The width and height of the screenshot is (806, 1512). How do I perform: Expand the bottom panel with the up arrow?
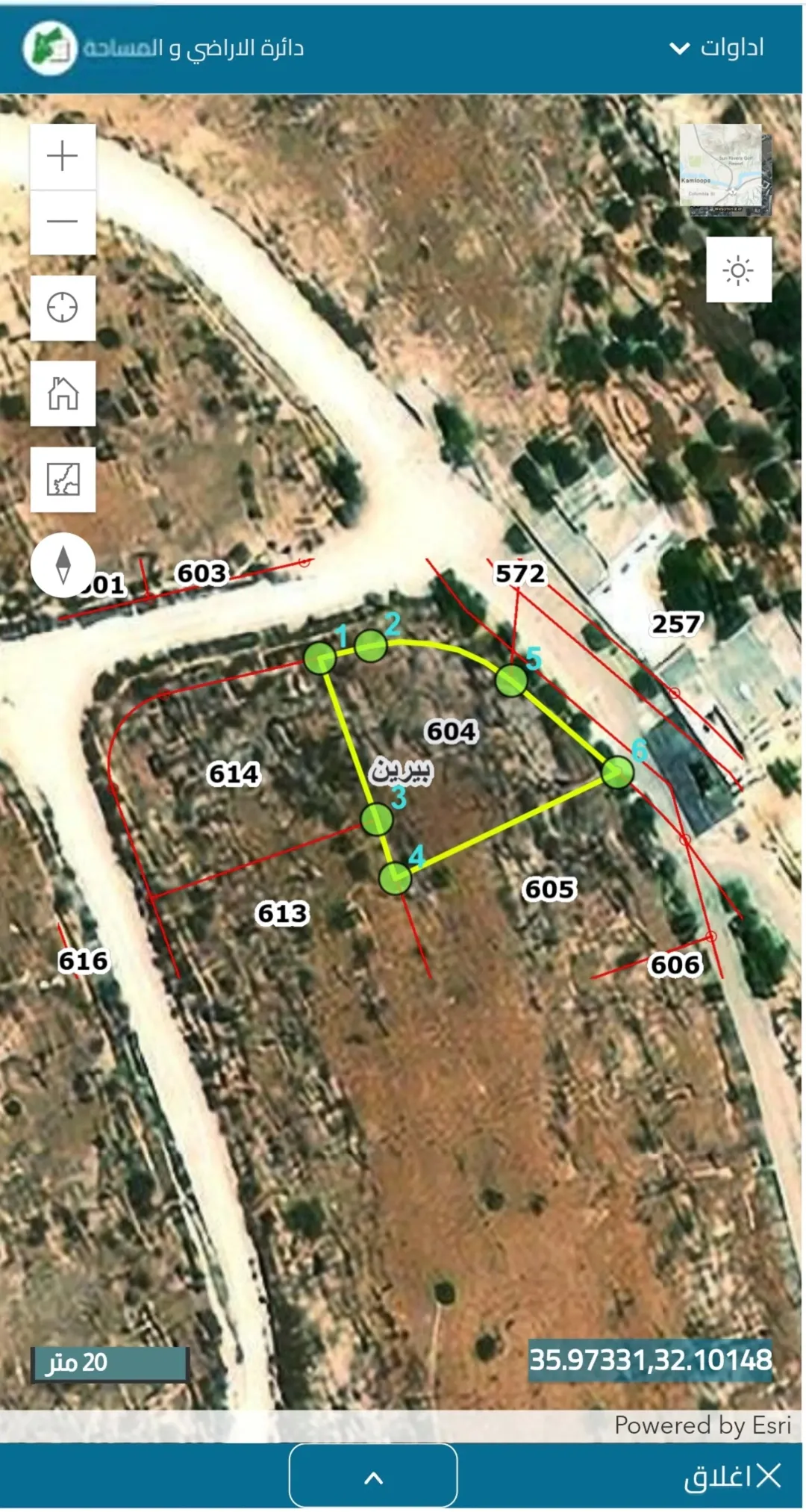coord(373,1475)
